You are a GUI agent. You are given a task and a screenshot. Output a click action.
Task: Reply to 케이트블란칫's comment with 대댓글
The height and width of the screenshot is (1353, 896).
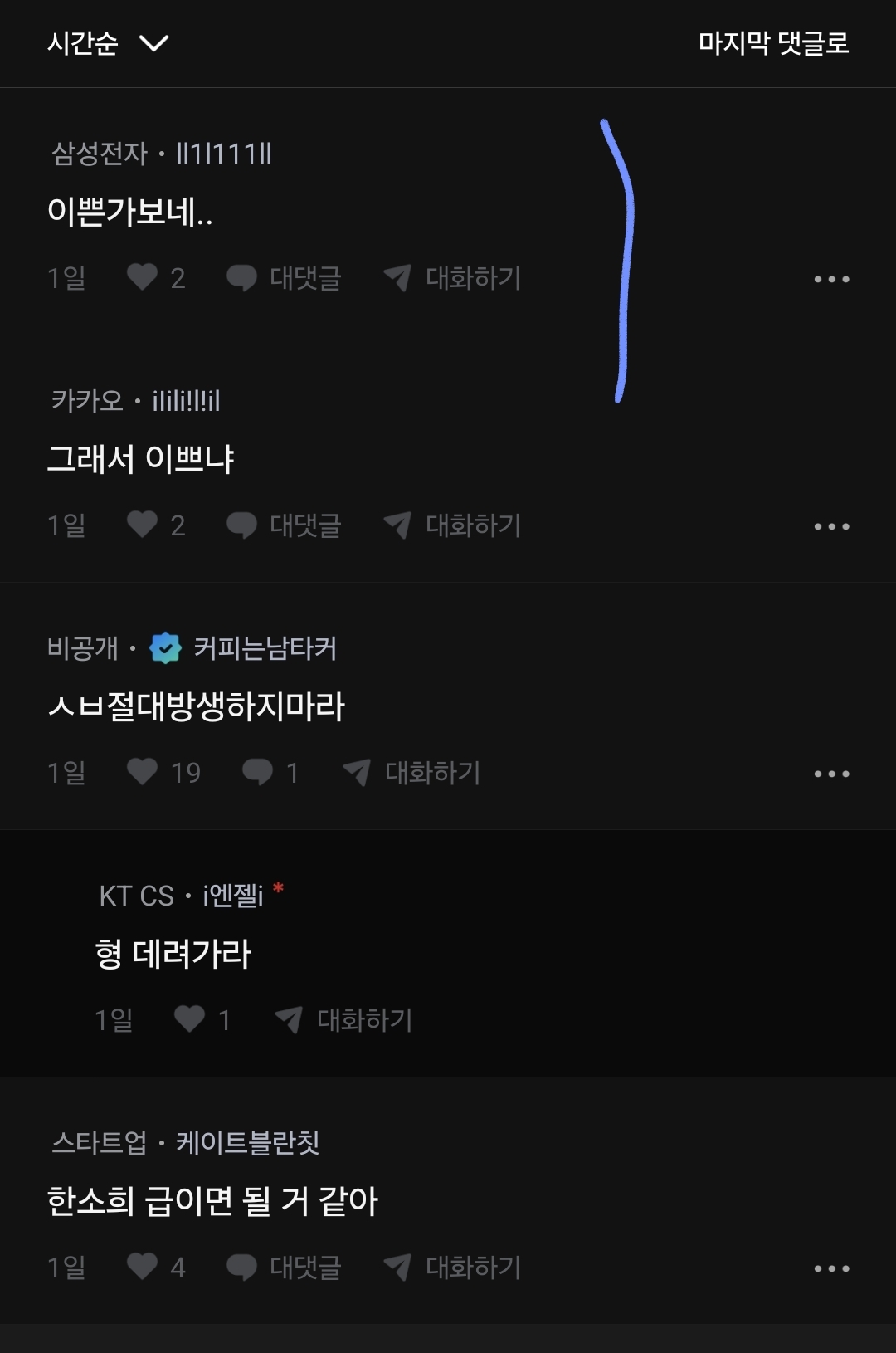285,1267
